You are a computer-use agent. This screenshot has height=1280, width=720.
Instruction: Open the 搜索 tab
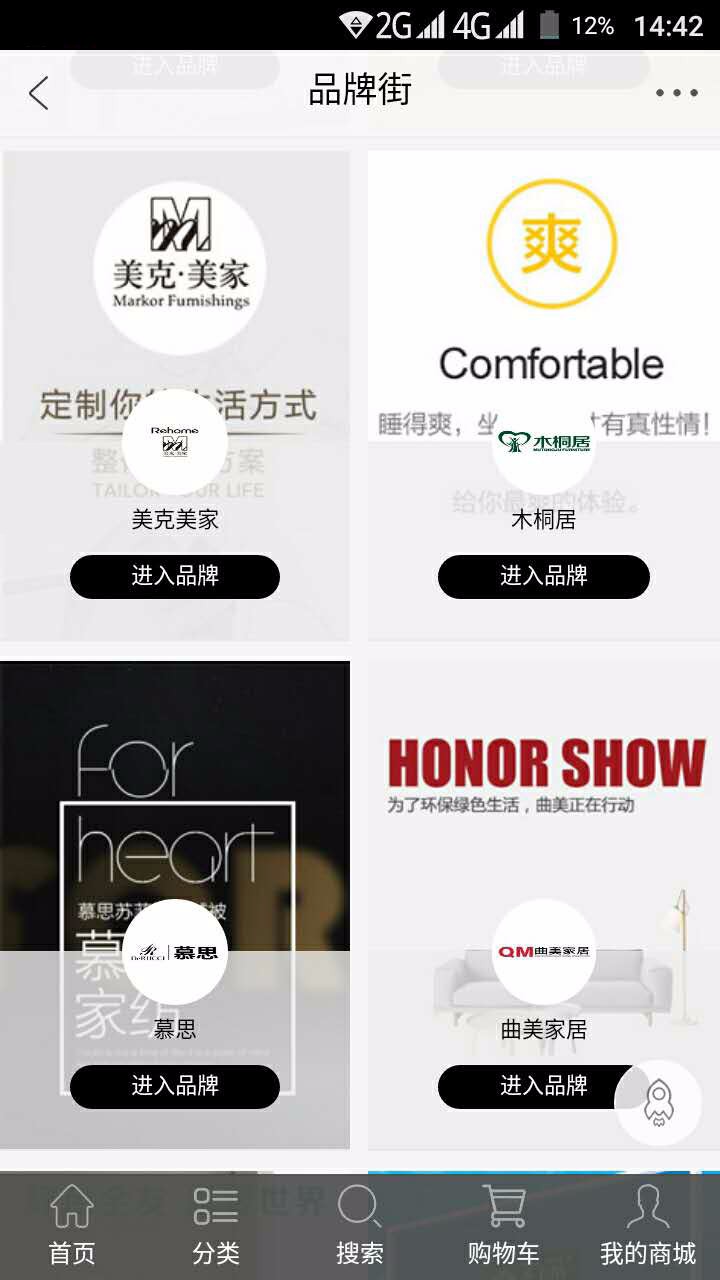[360, 1225]
